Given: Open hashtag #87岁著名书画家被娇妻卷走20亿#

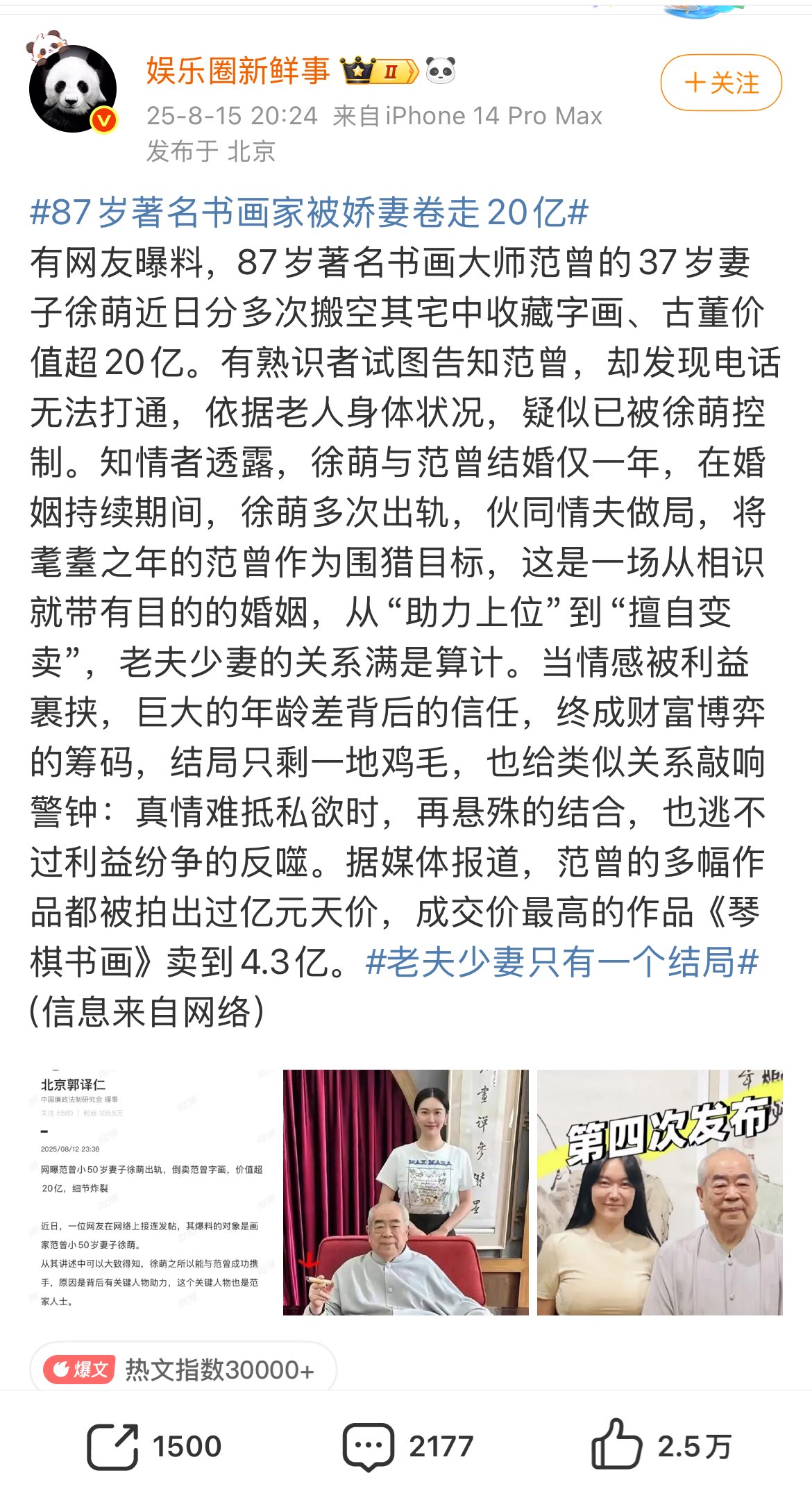Looking at the screenshot, I should click(310, 212).
